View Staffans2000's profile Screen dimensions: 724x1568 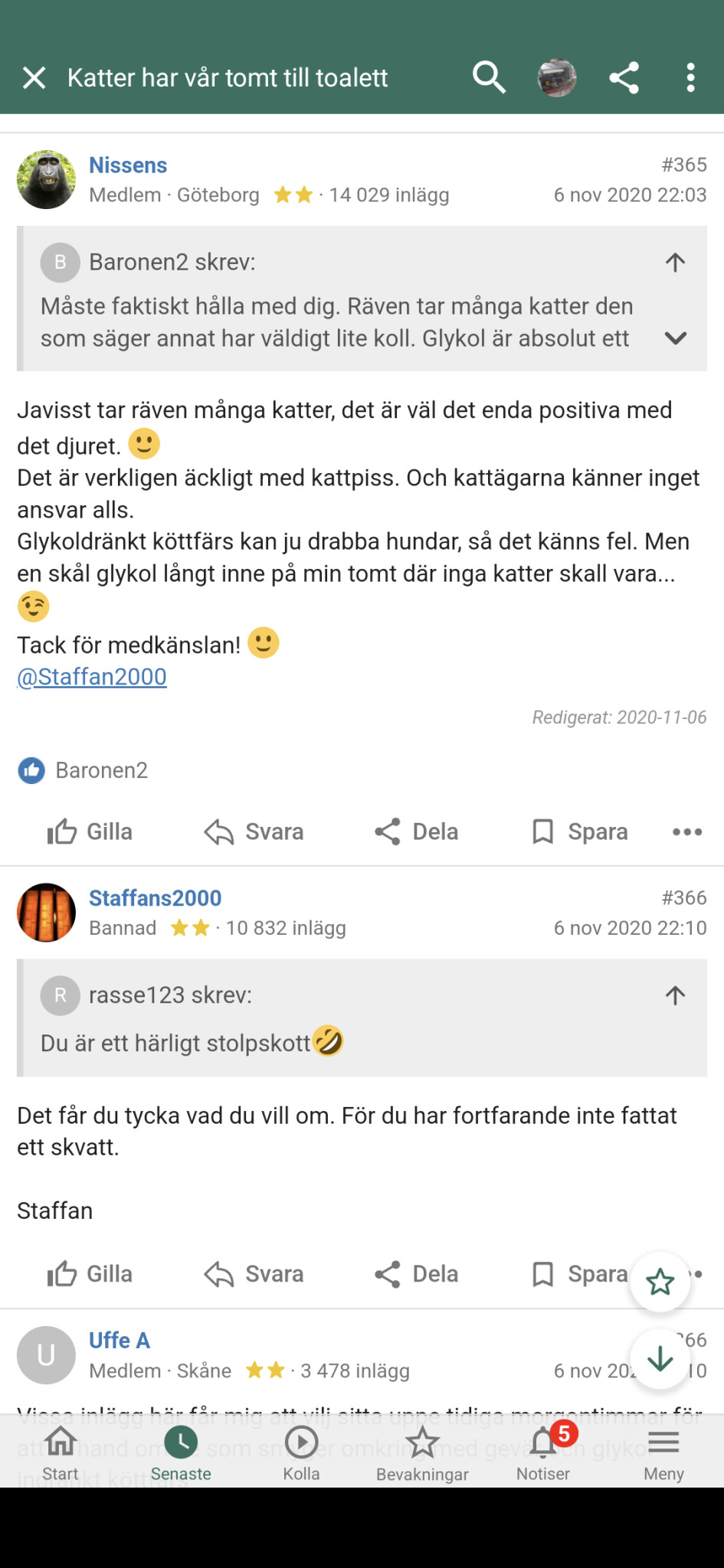click(x=155, y=897)
